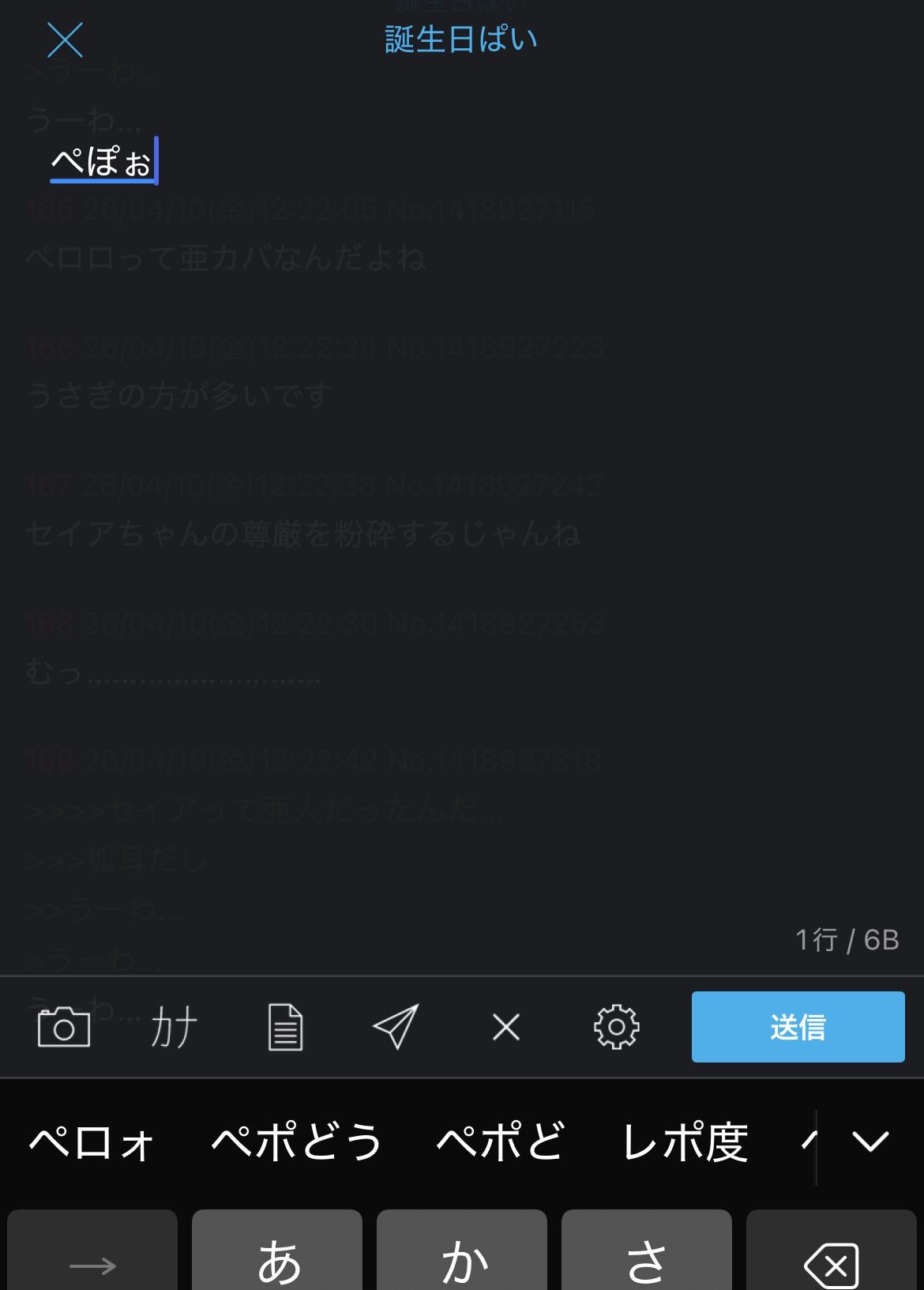This screenshot has height=1290, width=924.
Task: Choose the suggestion ペポどう
Action: [296, 1142]
